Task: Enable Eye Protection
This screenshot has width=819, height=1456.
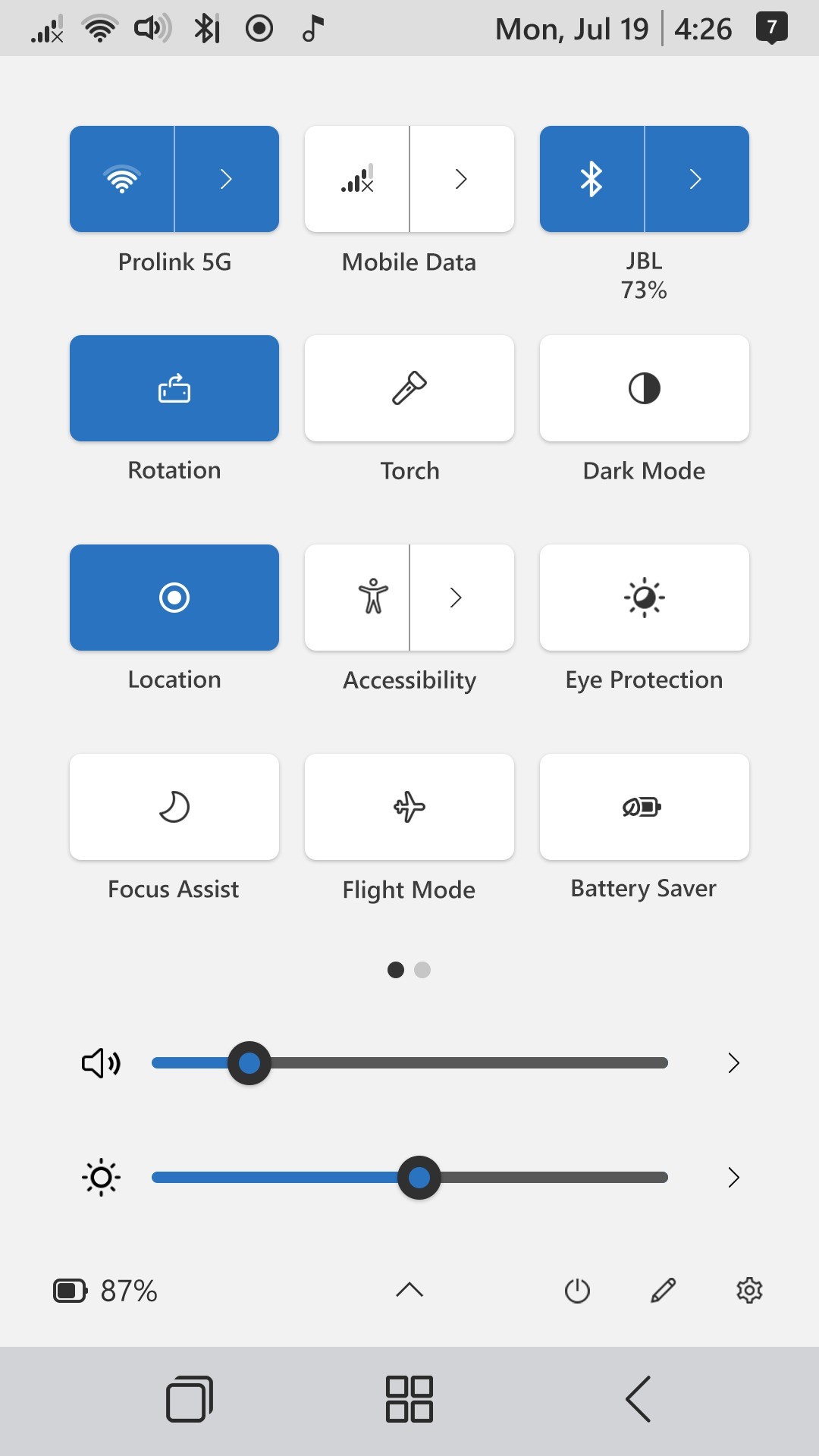Action: pos(644,598)
